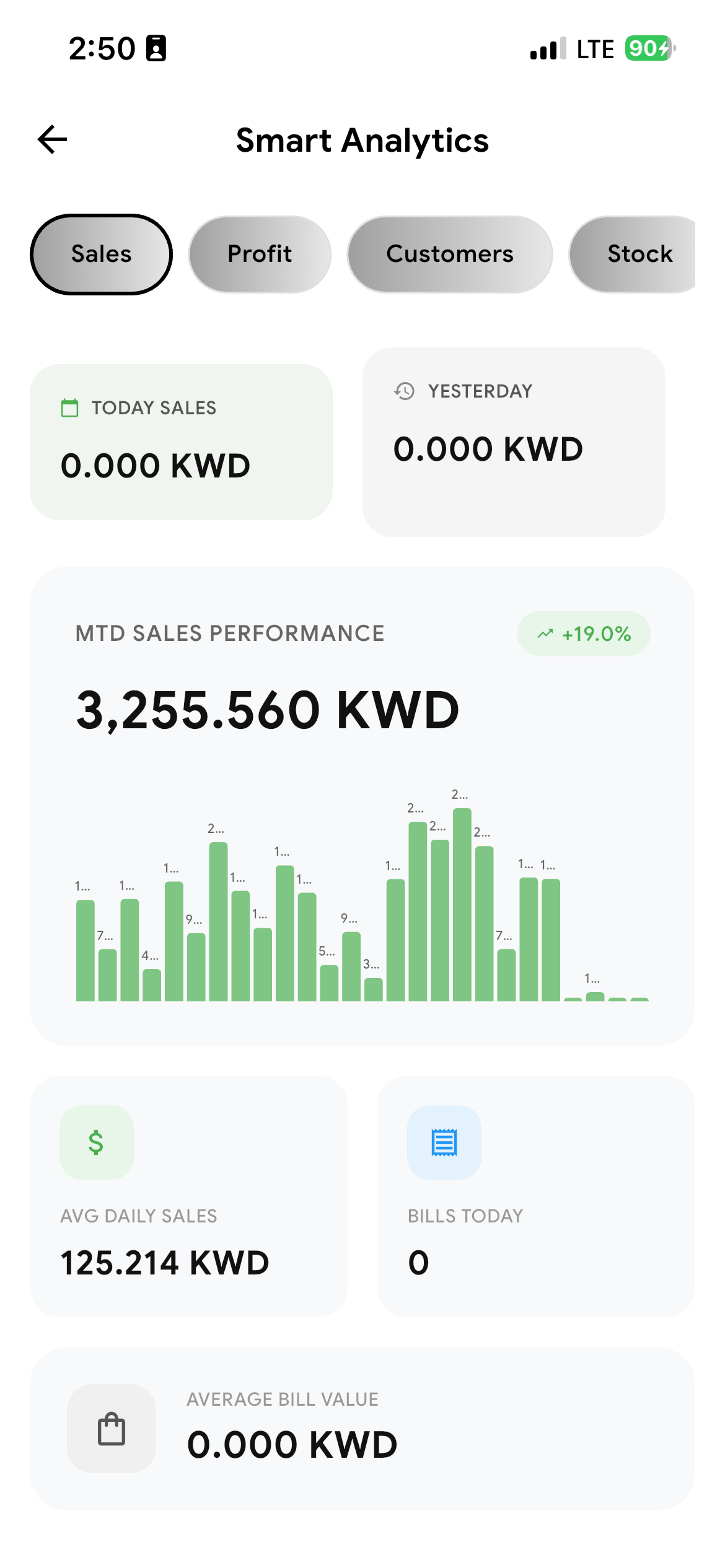The height and width of the screenshot is (1568, 725).
Task: Tap the dollar sign icon above Avg Daily Sales
Action: point(95,1142)
